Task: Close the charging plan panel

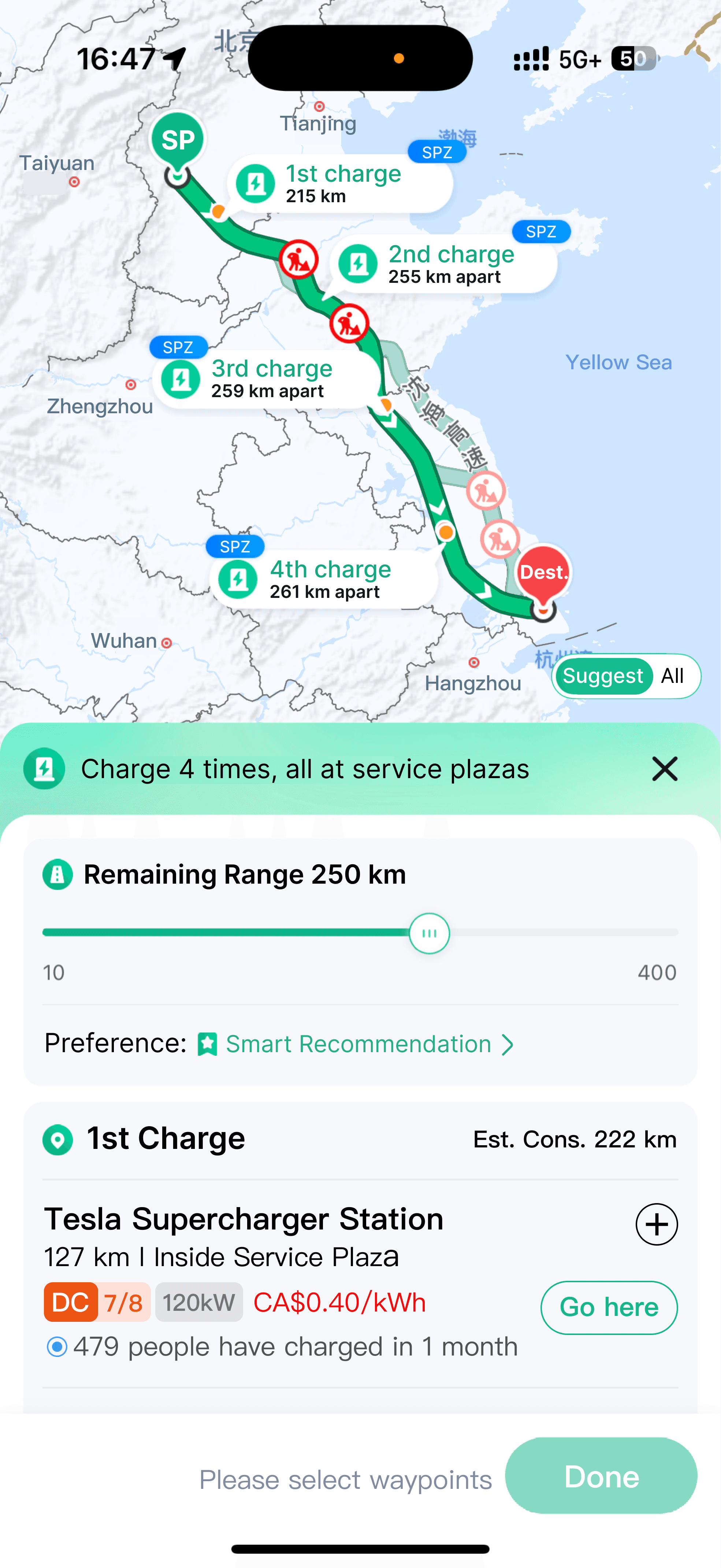Action: tap(664, 769)
